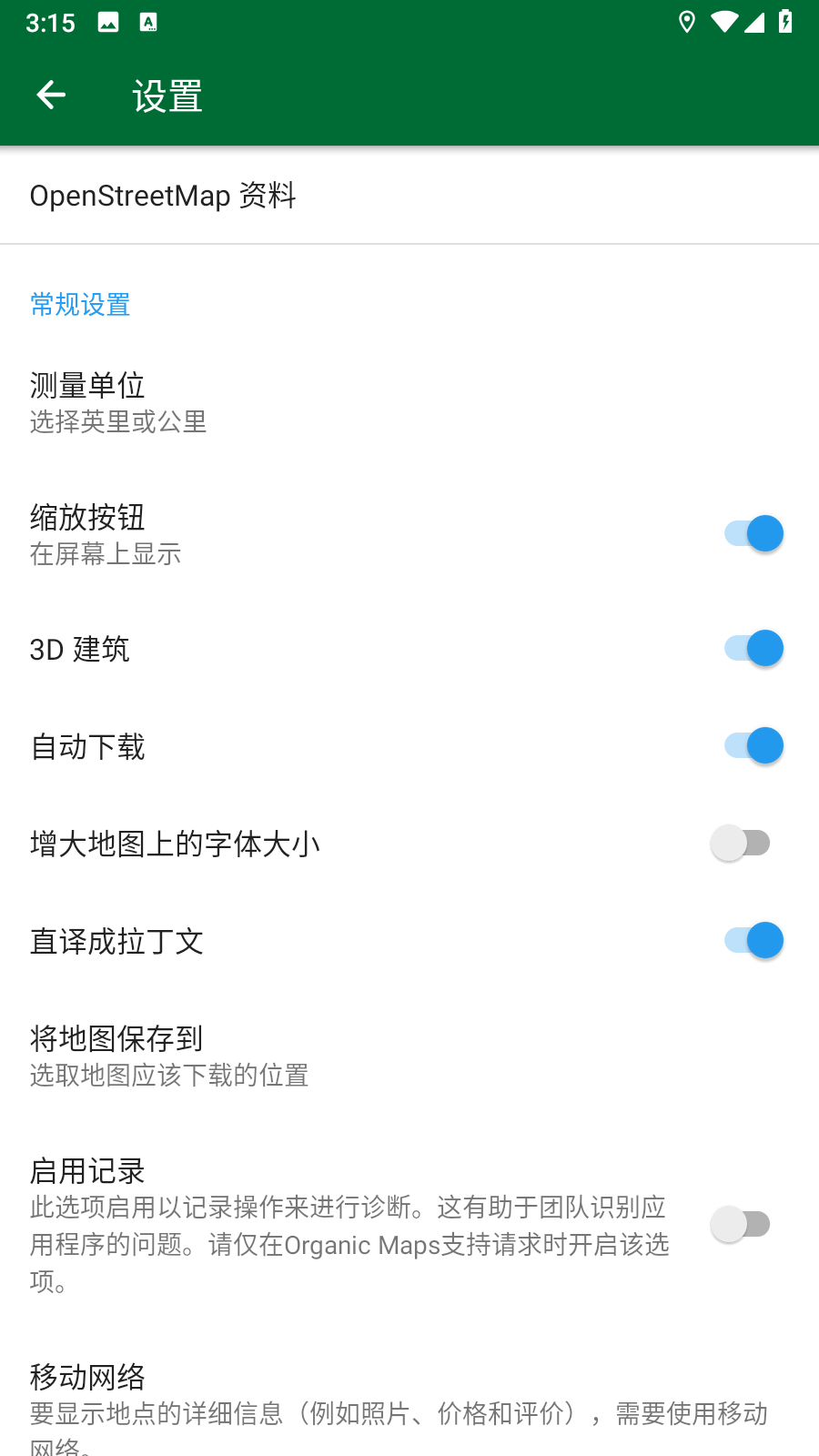Tap the first notification icon beside the clock
This screenshot has height=1456, width=819.
coord(109,23)
